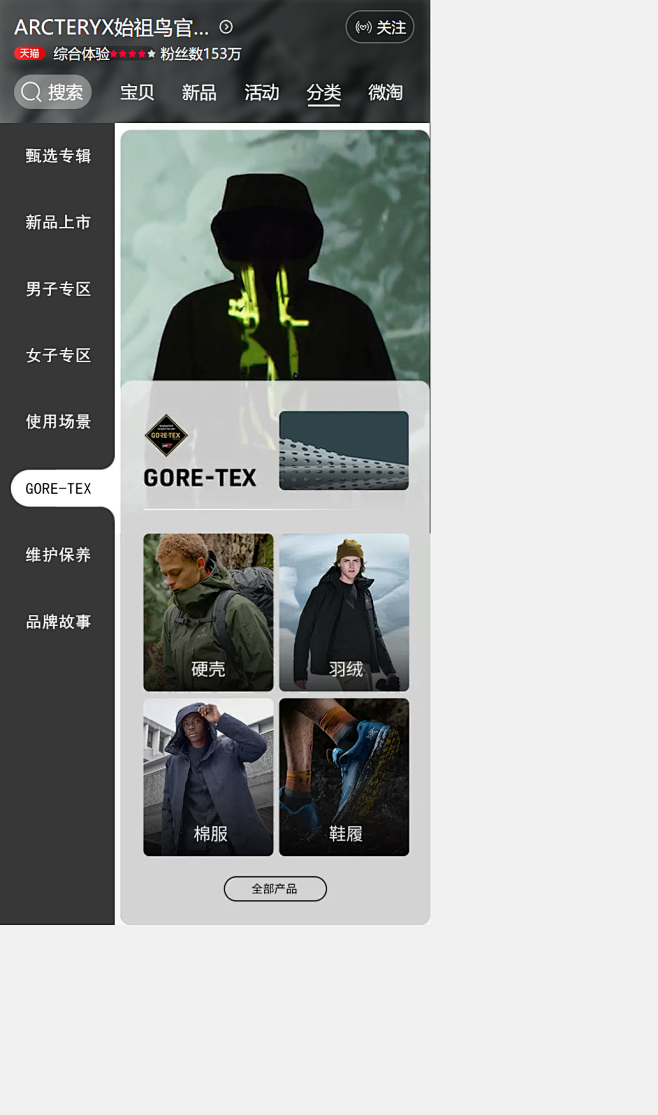
Task: Open the 羽绒 product tile
Action: click(x=344, y=612)
